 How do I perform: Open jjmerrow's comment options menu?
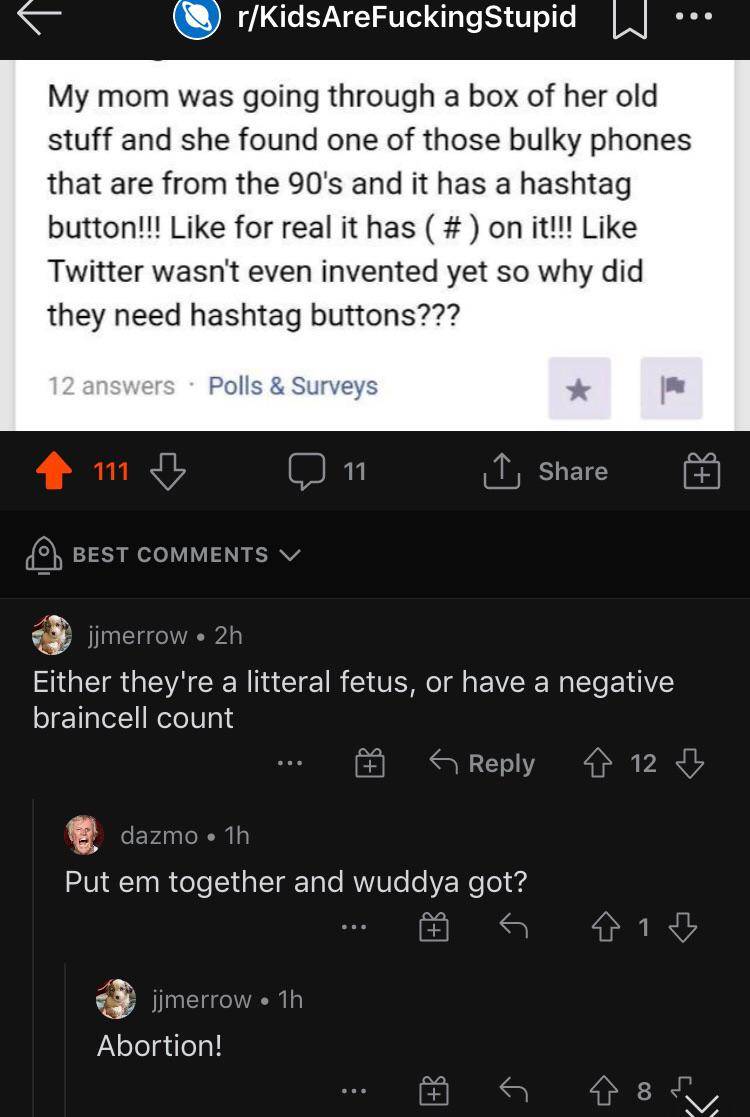[289, 763]
